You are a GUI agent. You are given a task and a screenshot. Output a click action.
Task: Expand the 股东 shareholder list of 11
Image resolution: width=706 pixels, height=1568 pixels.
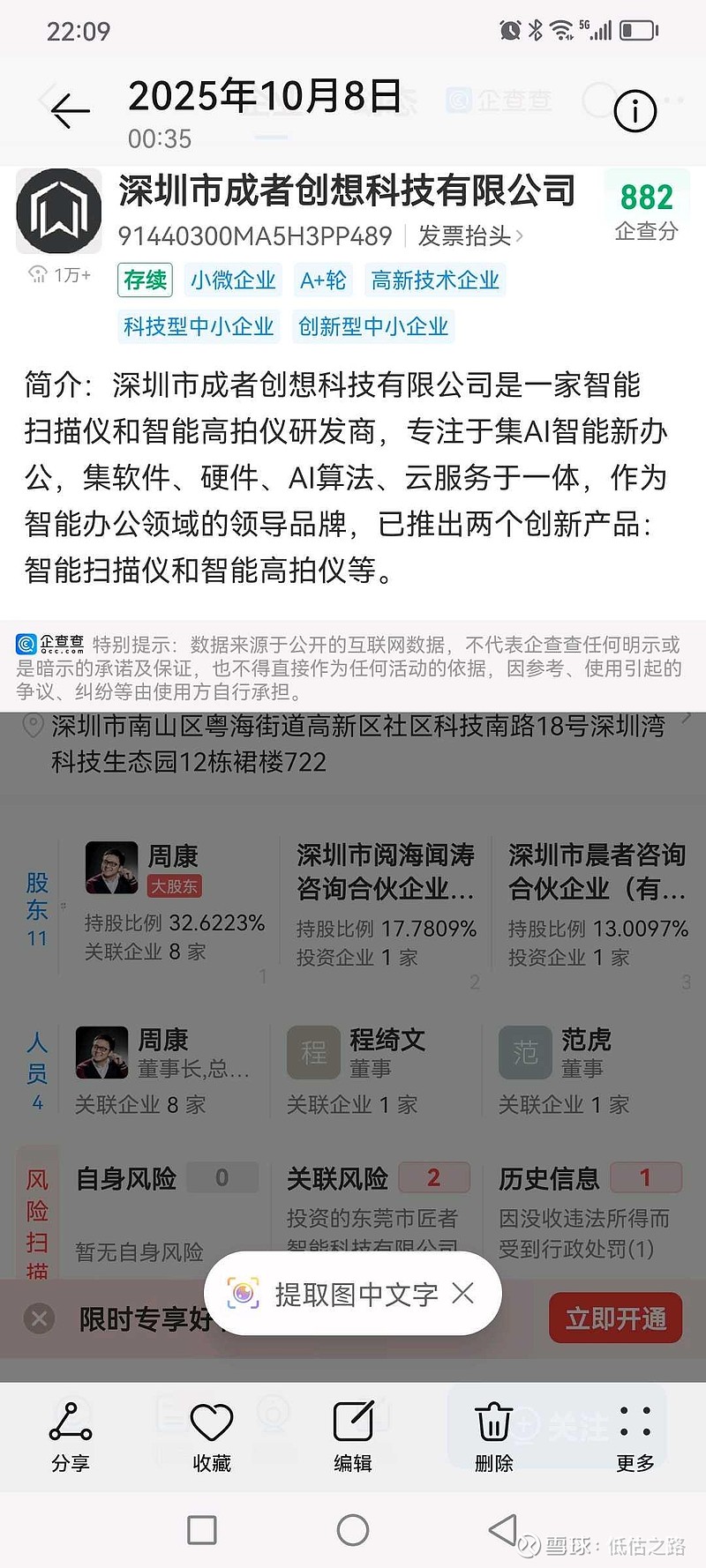36,907
